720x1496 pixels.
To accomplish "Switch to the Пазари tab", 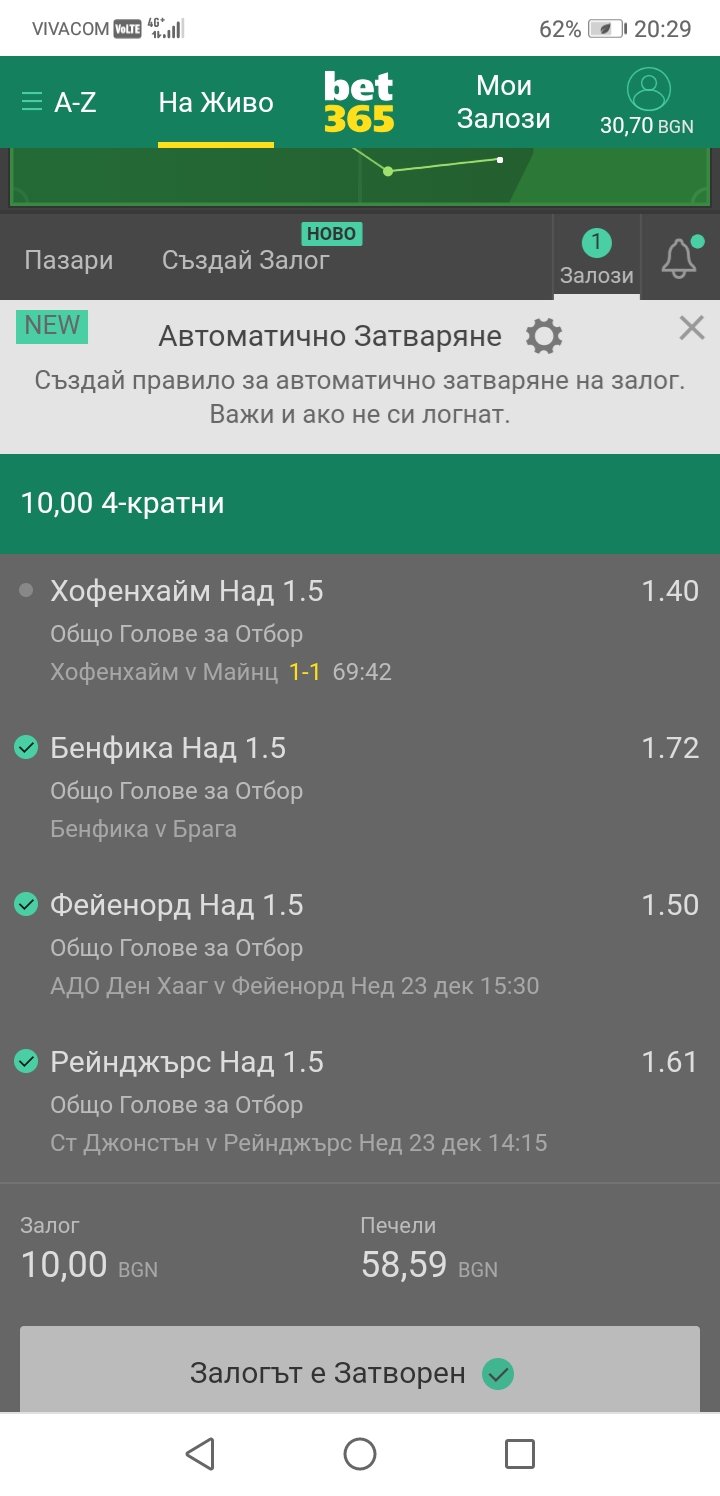I will pos(69,261).
